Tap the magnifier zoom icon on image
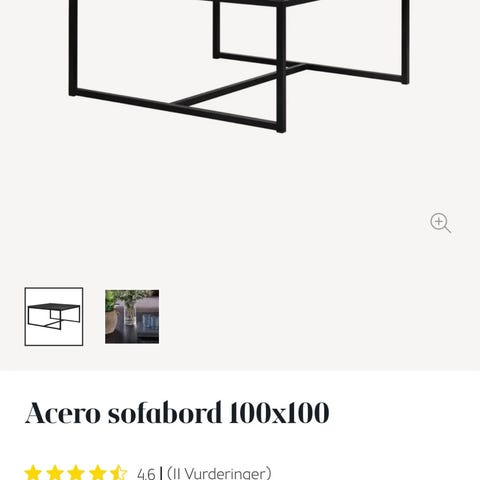Image resolution: width=480 pixels, height=480 pixels. pos(440,223)
